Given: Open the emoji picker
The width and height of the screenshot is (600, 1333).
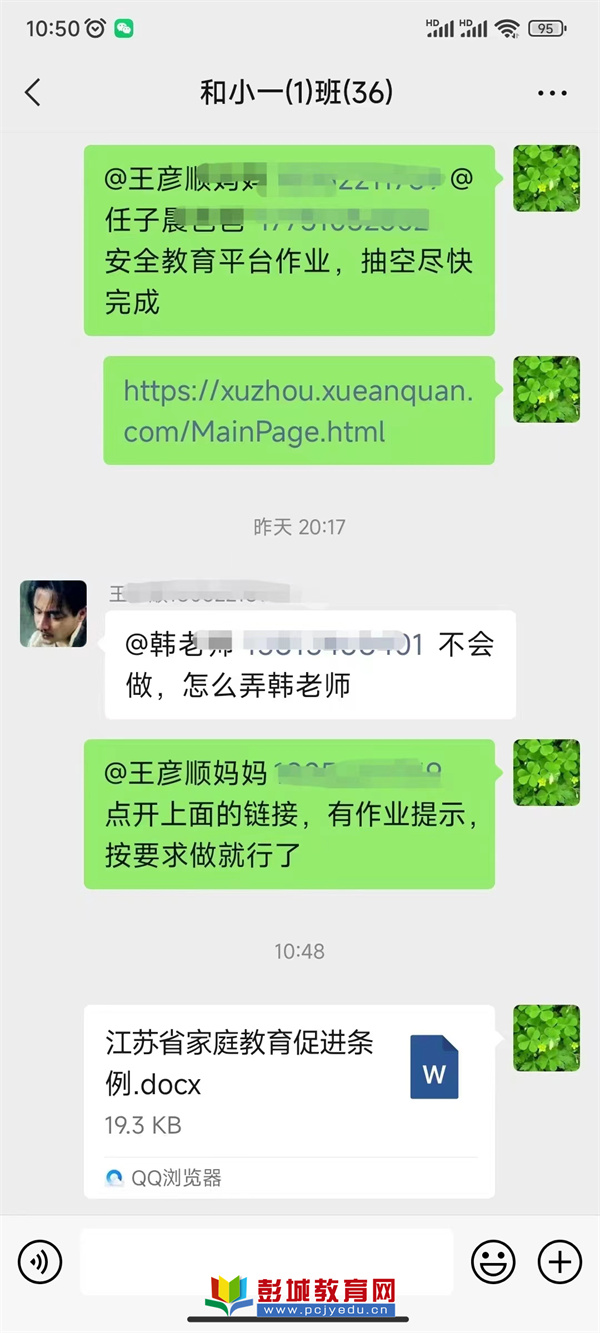Looking at the screenshot, I should pos(493,1262).
